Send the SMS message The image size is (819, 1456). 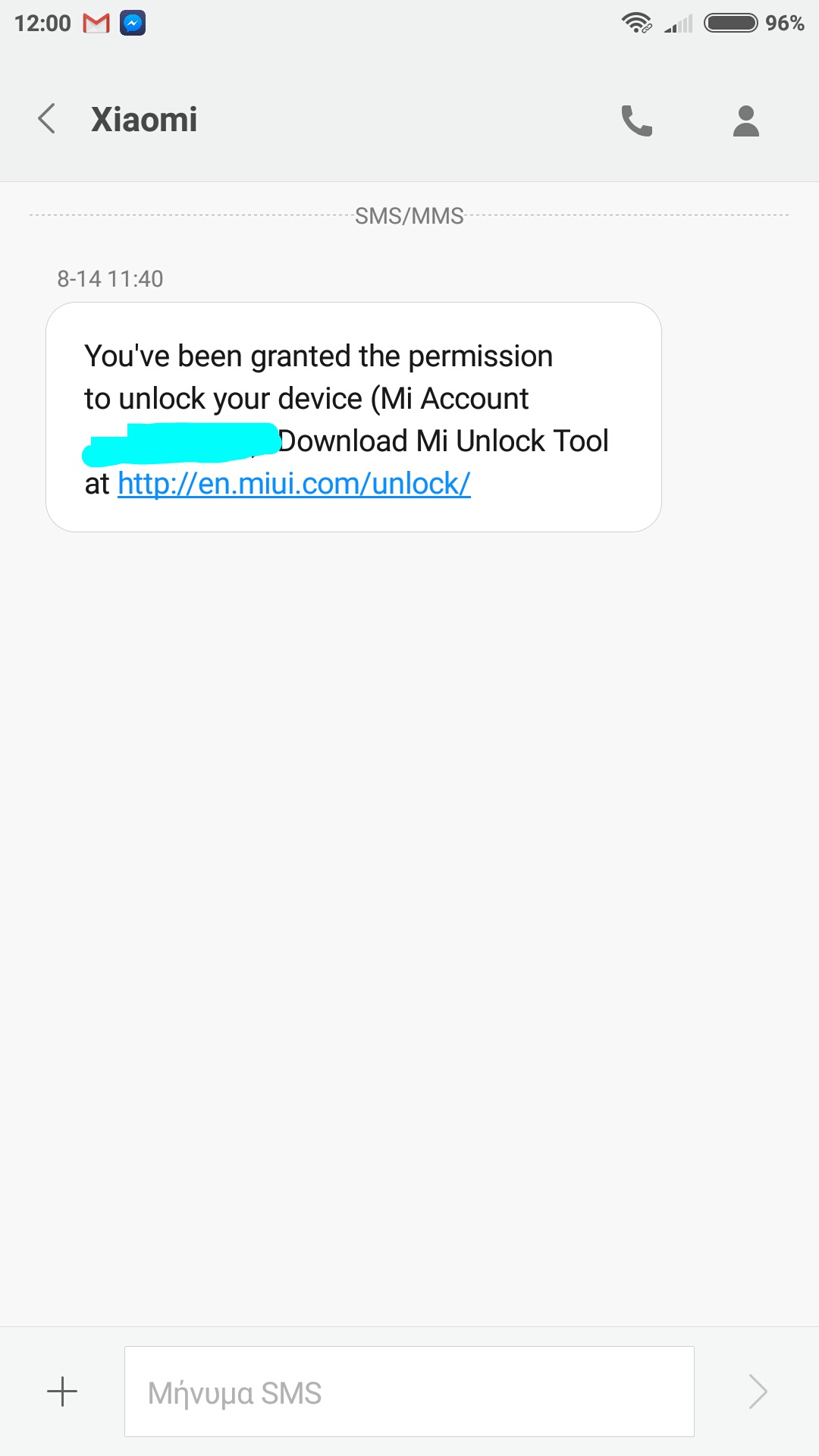click(758, 1392)
